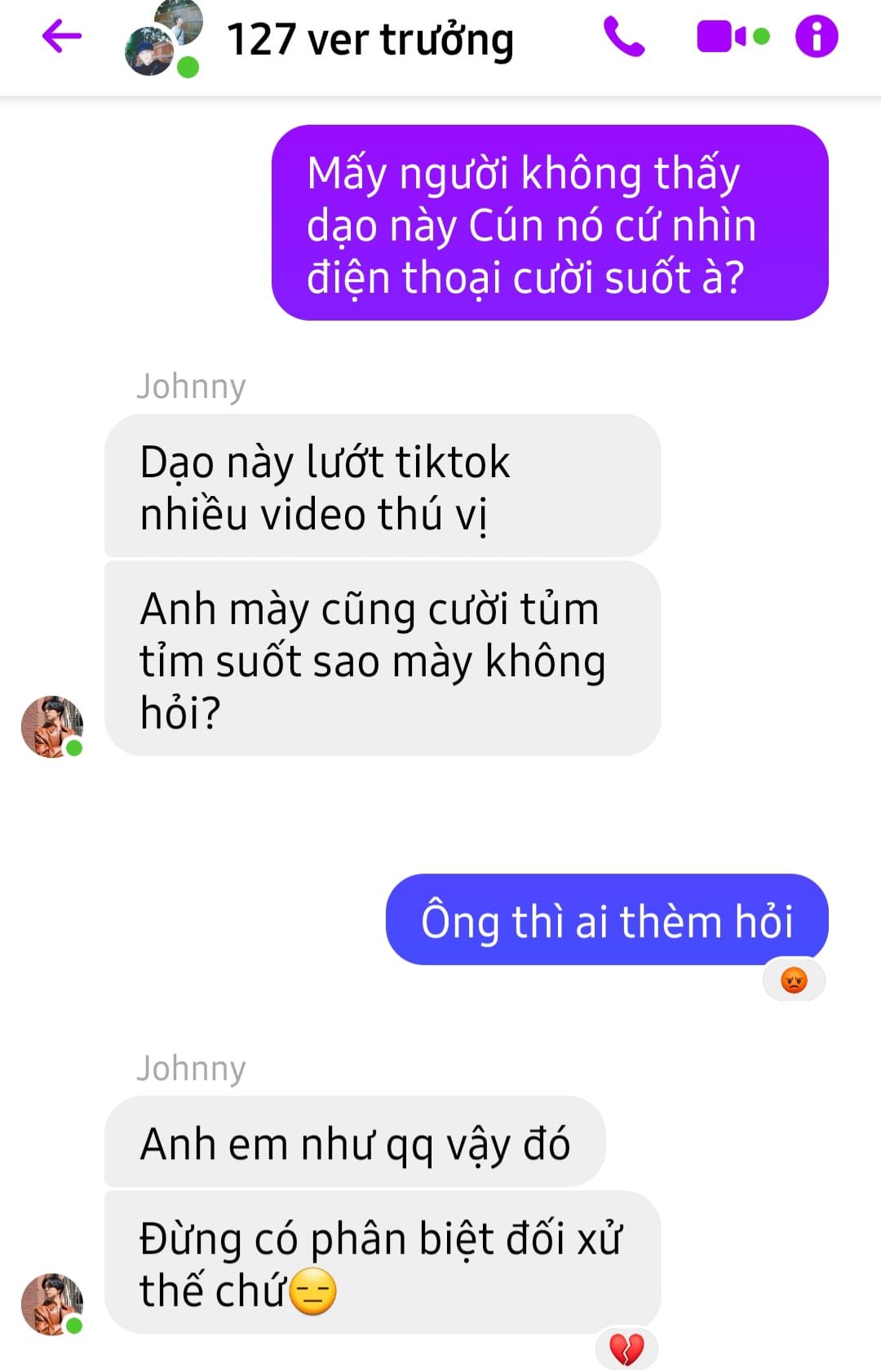This screenshot has width=881, height=1372.
Task: Open conversation info details
Action: click(817, 38)
